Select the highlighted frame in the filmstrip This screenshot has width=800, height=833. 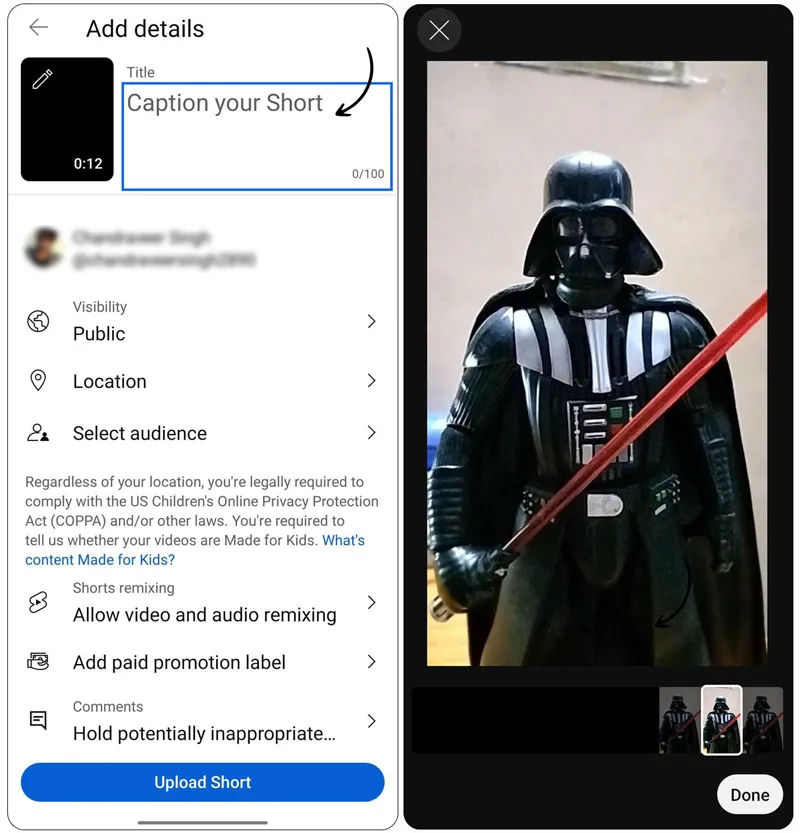(721, 720)
